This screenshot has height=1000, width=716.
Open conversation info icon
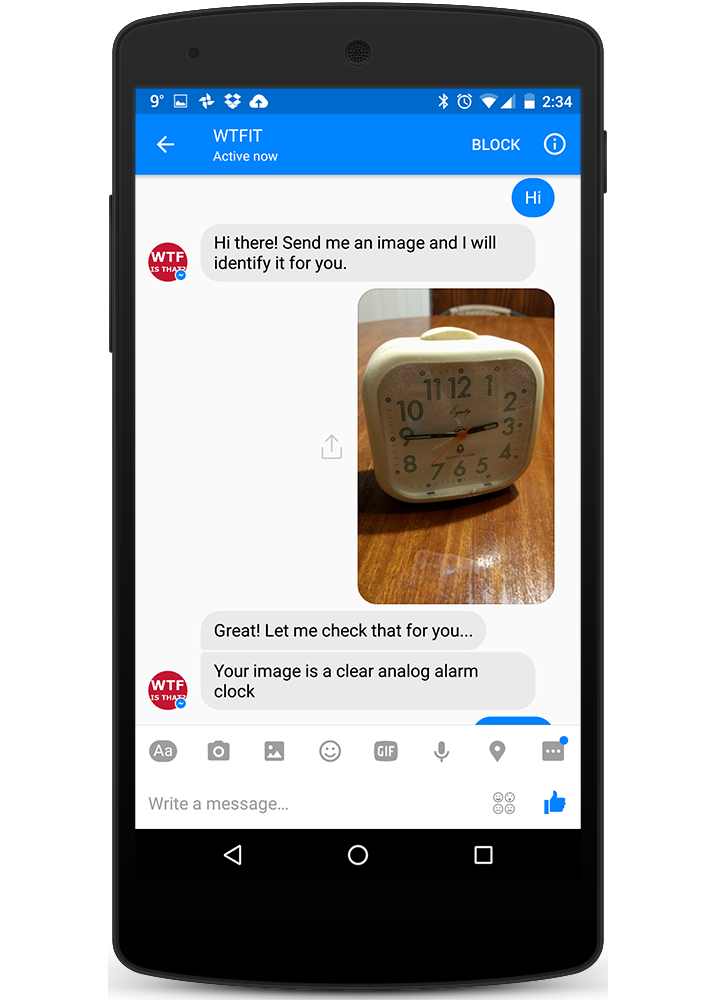[x=554, y=145]
